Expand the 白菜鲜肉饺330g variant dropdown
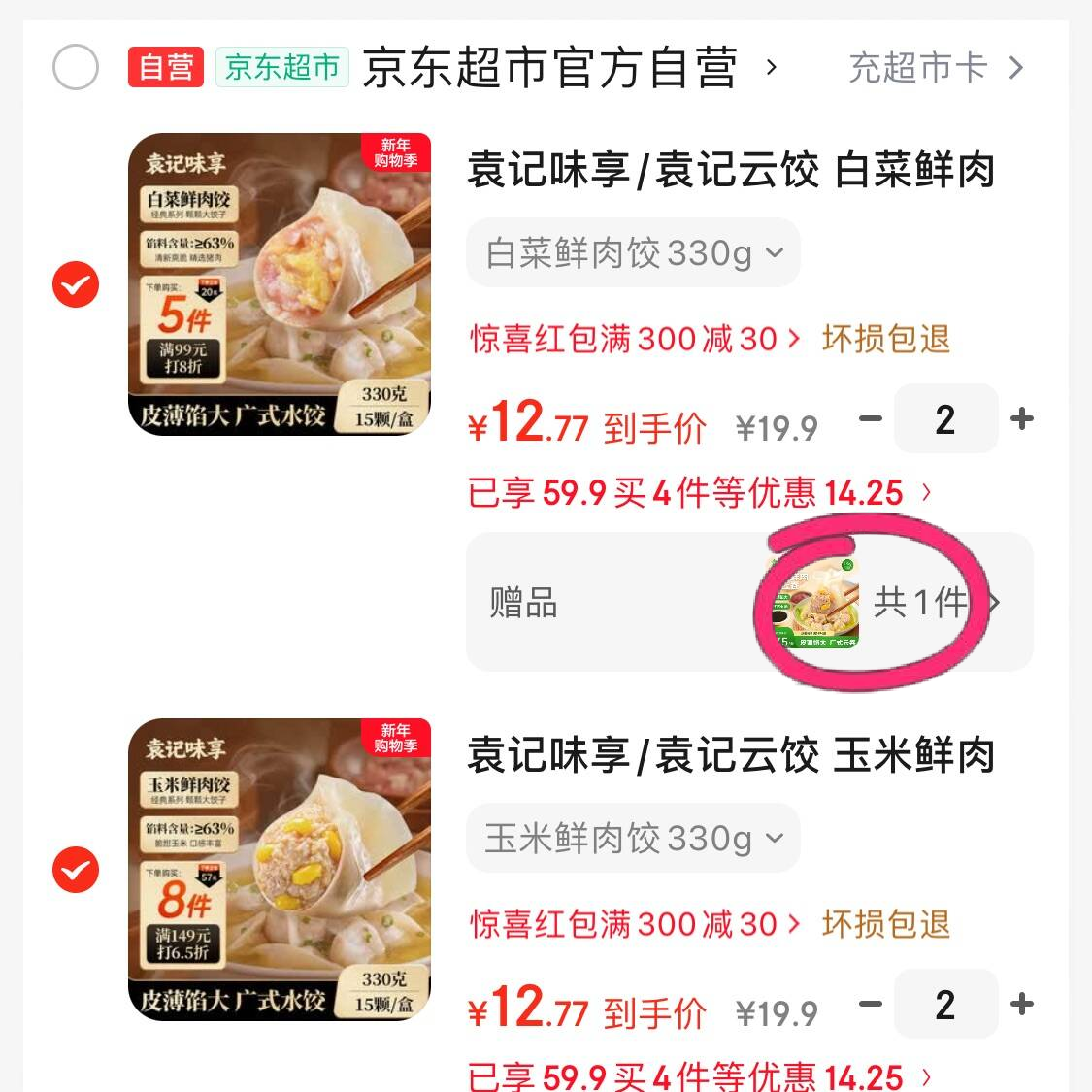 coord(633,253)
